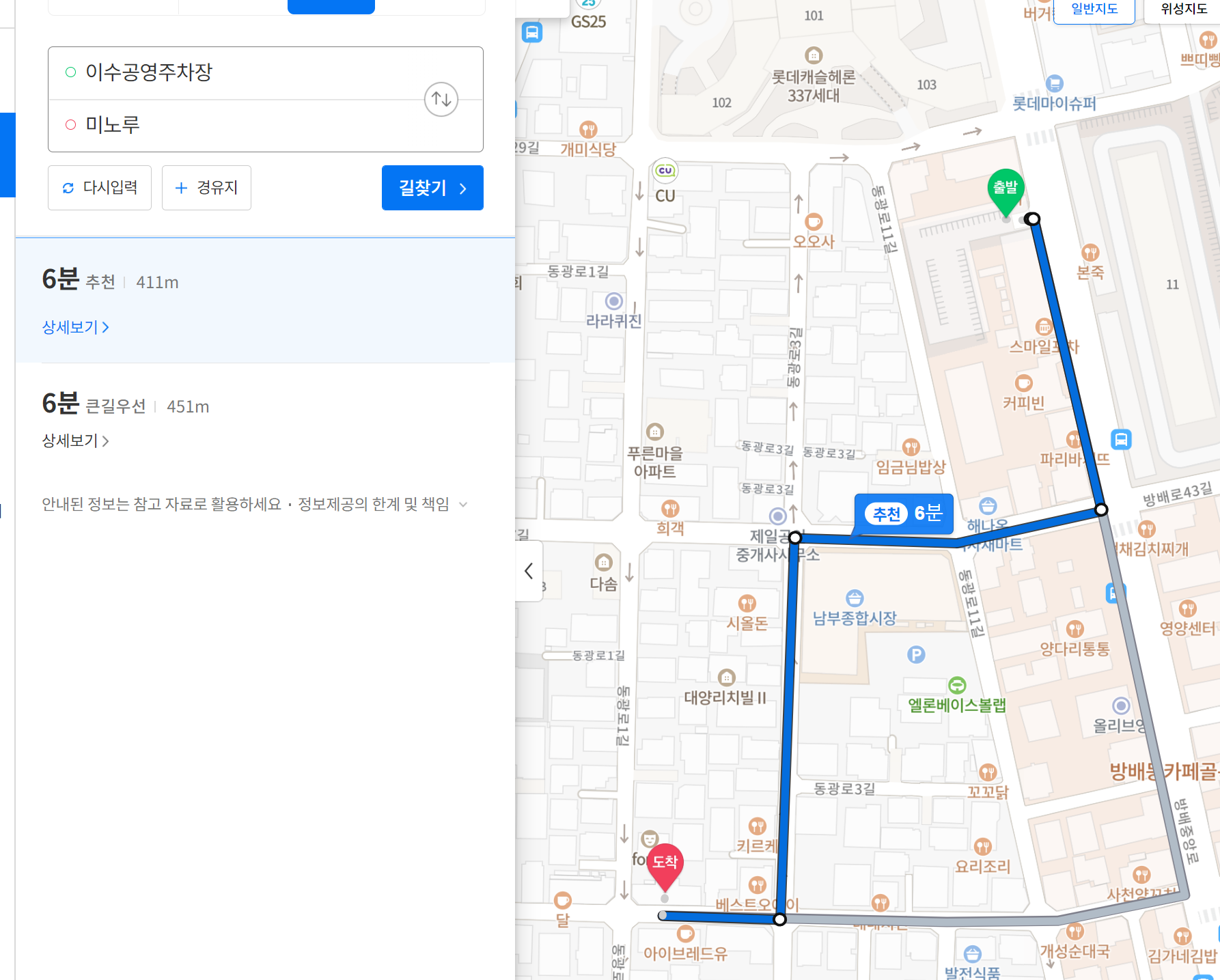Tap the 추천 6분 route label on the map
The width and height of the screenshot is (1220, 980).
[x=904, y=514]
